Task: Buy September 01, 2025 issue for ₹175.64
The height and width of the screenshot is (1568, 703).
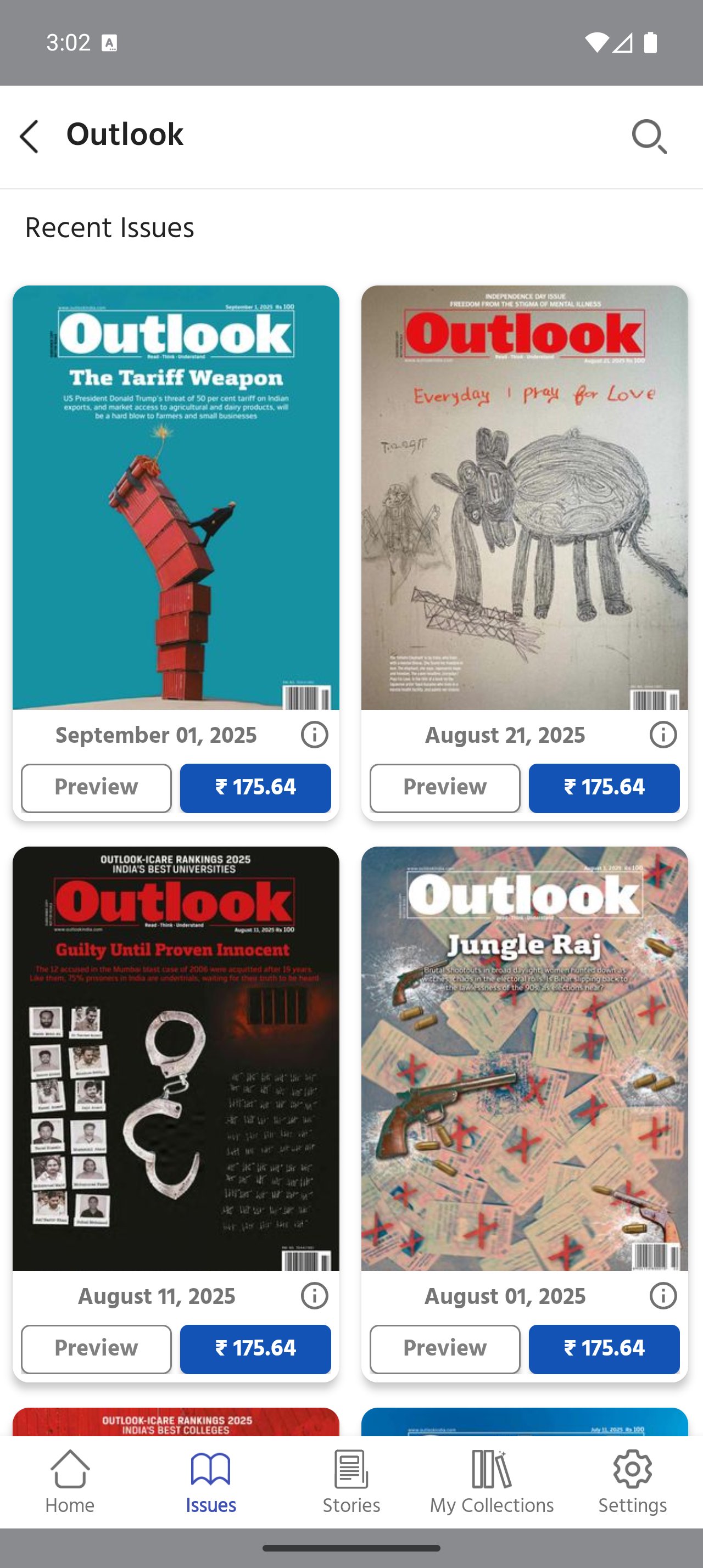Action: click(x=255, y=788)
